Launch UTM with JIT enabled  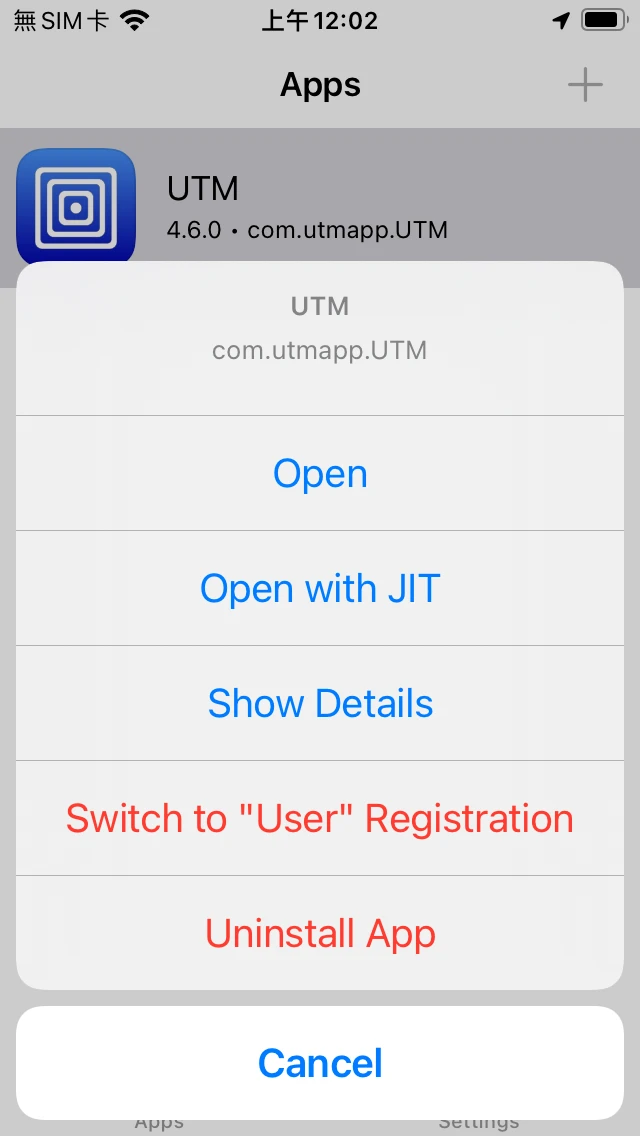point(320,589)
